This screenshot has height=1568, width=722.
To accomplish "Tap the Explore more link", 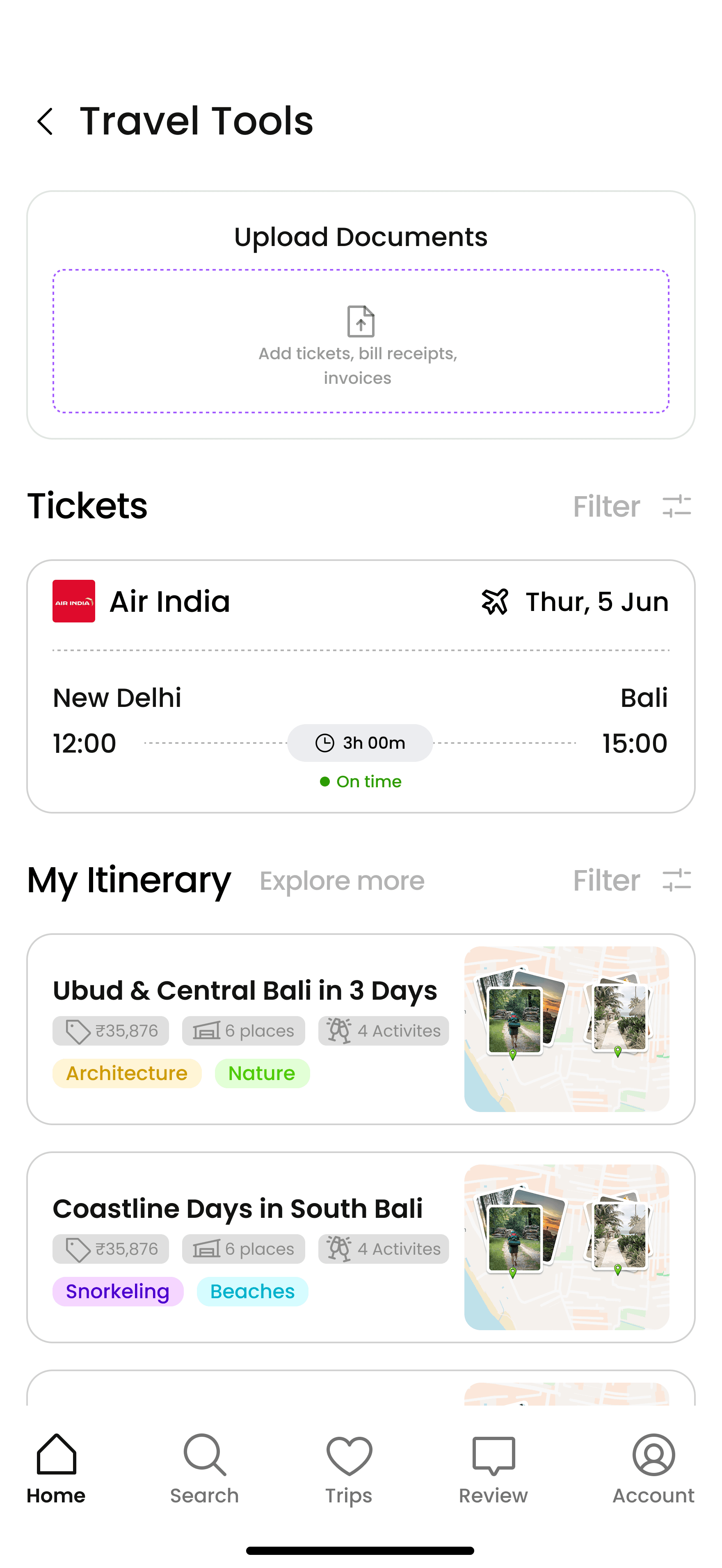I will click(342, 881).
